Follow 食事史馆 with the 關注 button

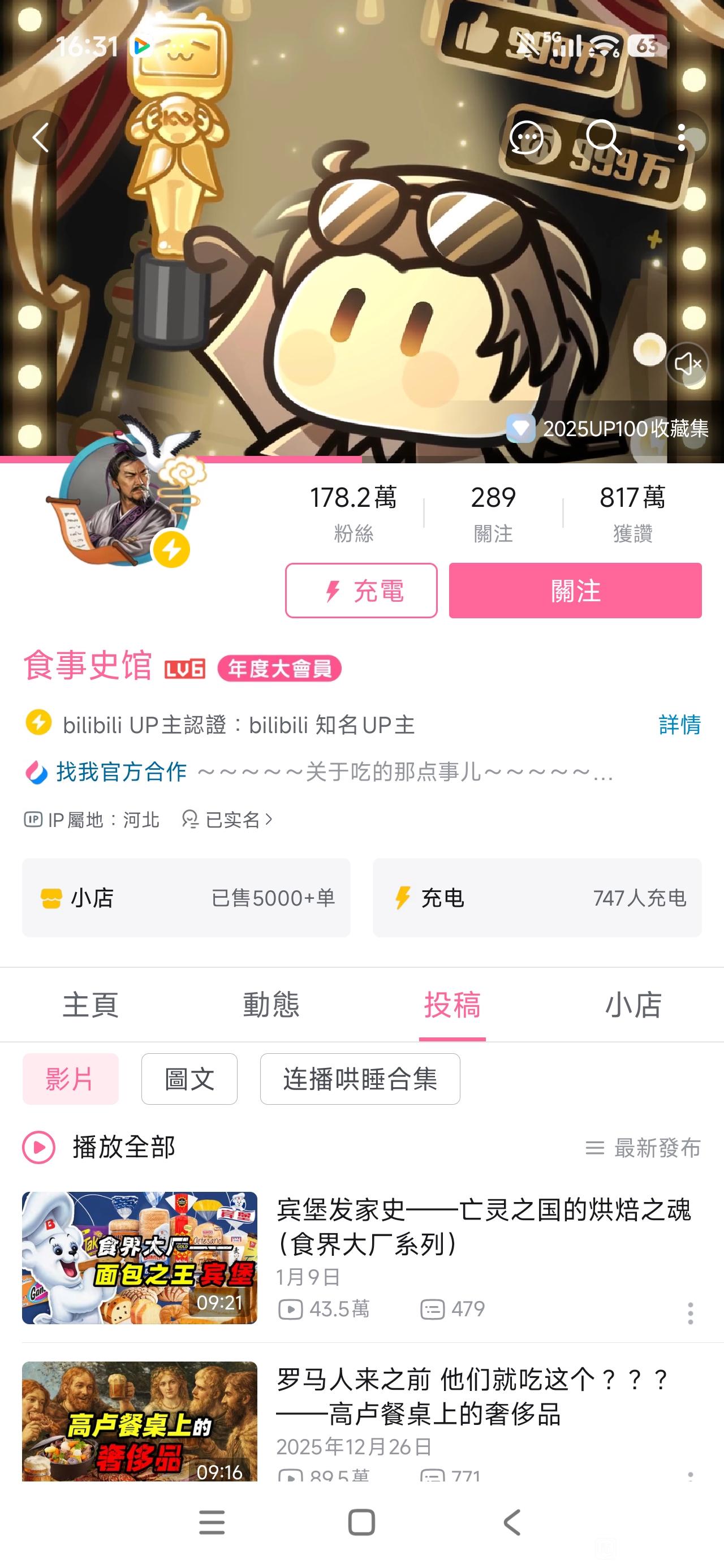coord(575,591)
